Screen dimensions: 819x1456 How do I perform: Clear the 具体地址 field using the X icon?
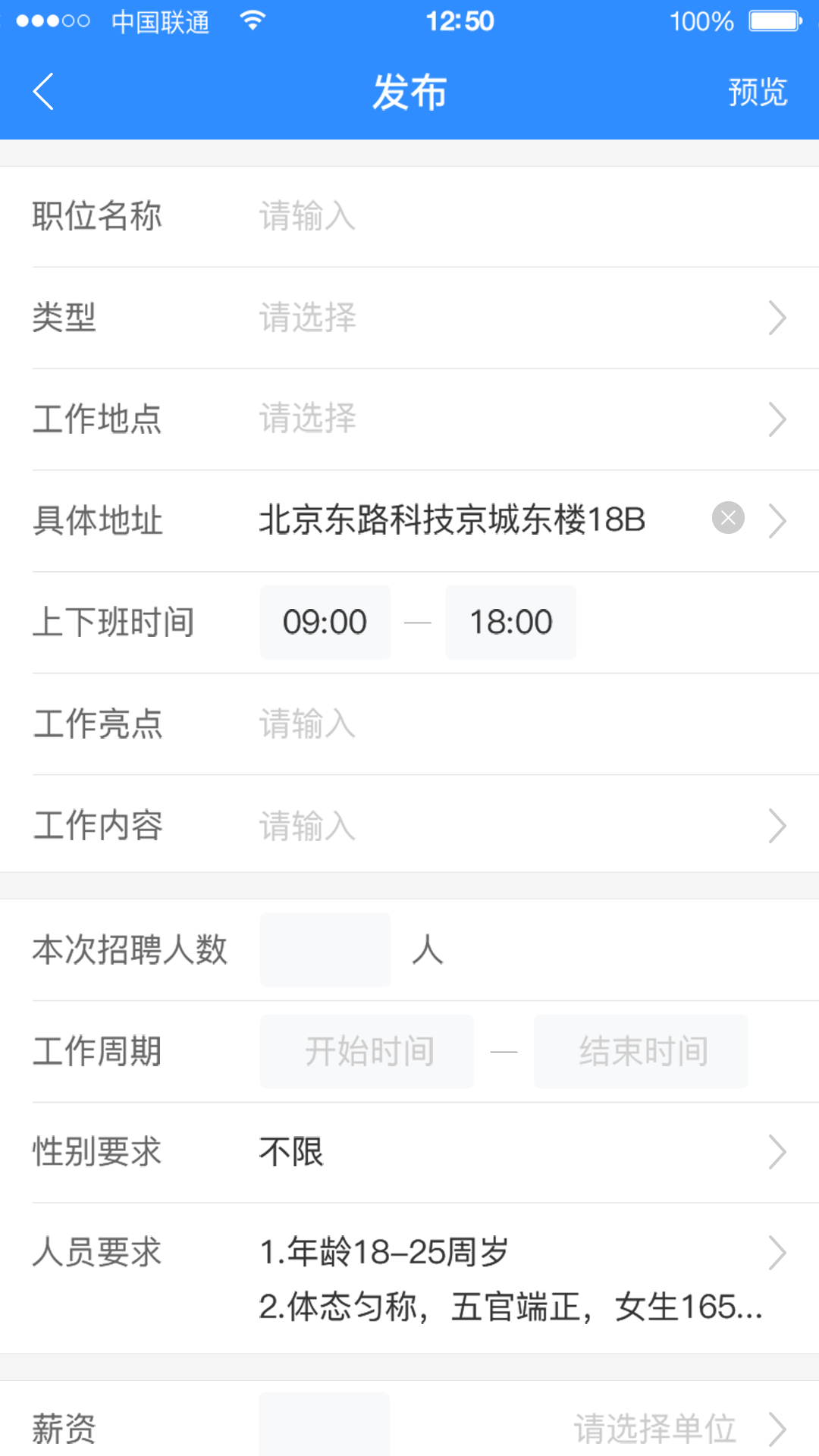(727, 518)
